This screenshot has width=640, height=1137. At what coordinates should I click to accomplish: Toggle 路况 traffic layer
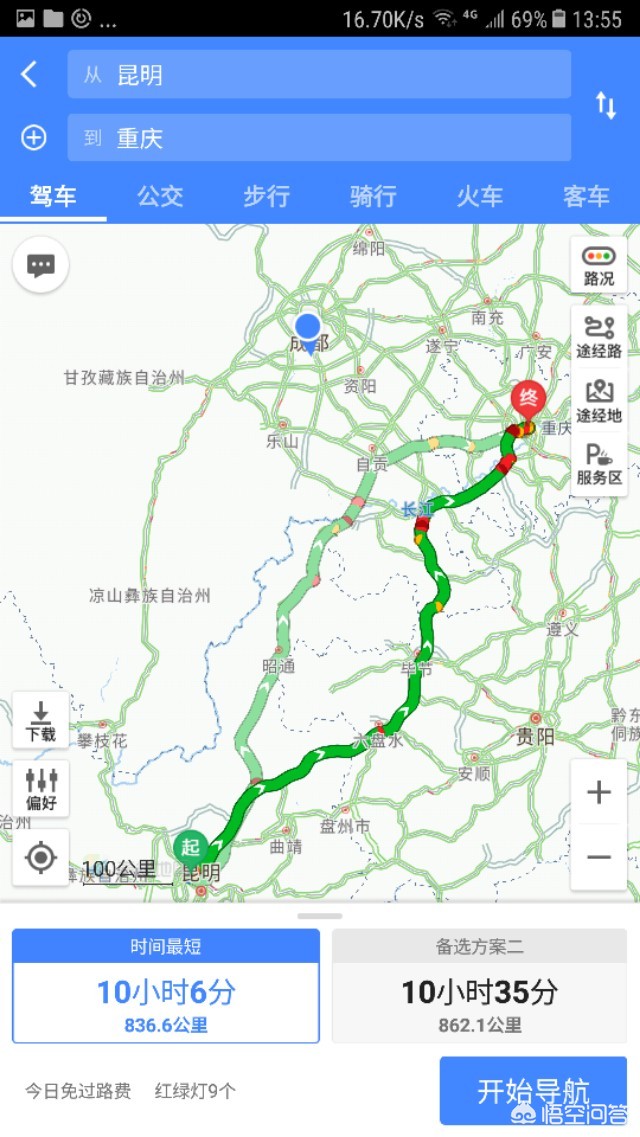pyautogui.click(x=599, y=265)
